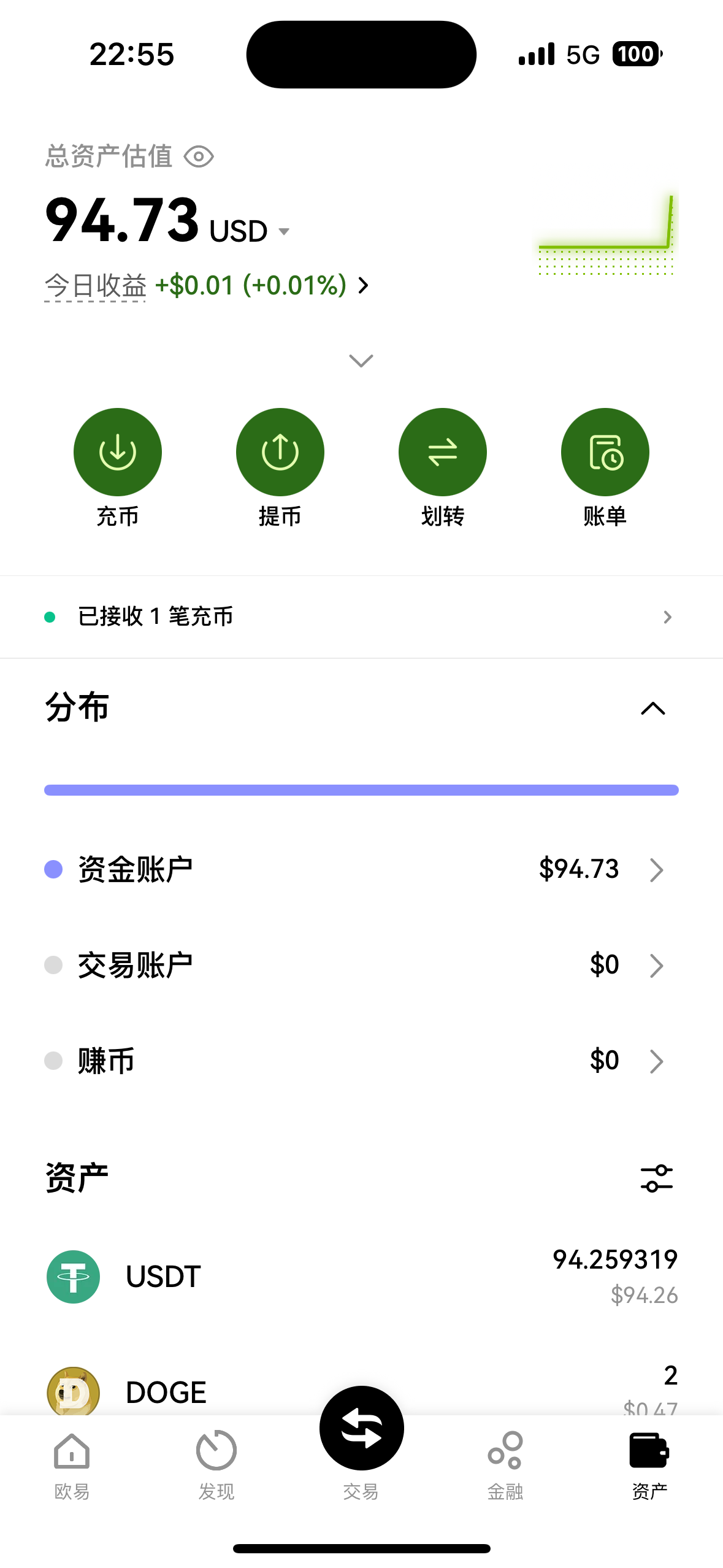
Task: View today's earnings details
Action: point(207,285)
